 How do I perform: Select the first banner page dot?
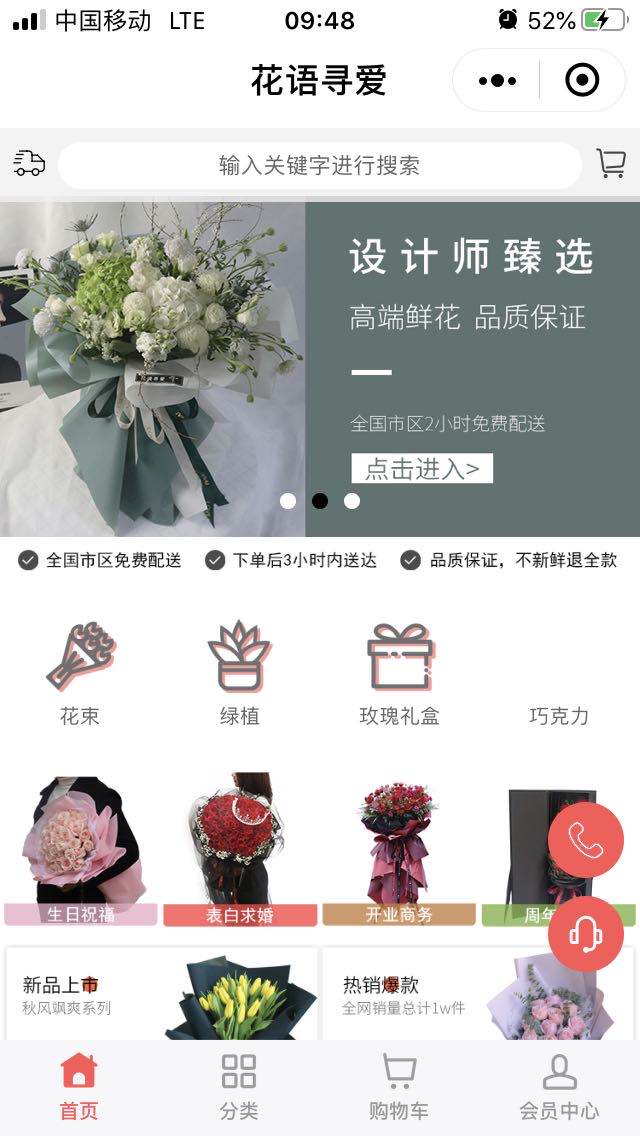(x=288, y=501)
